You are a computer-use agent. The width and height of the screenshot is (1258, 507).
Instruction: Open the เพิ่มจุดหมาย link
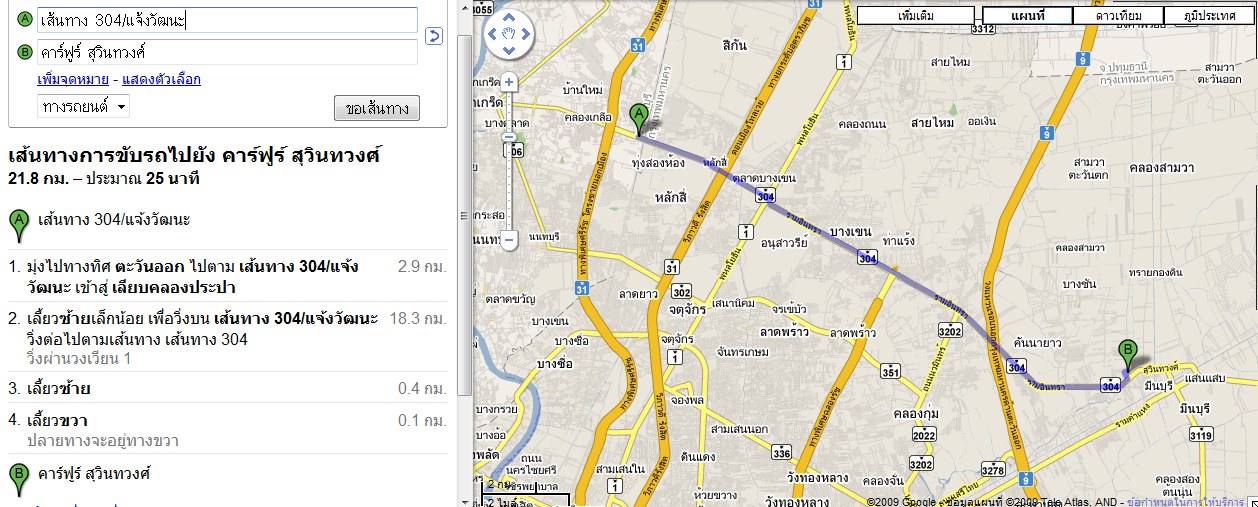[x=72, y=79]
